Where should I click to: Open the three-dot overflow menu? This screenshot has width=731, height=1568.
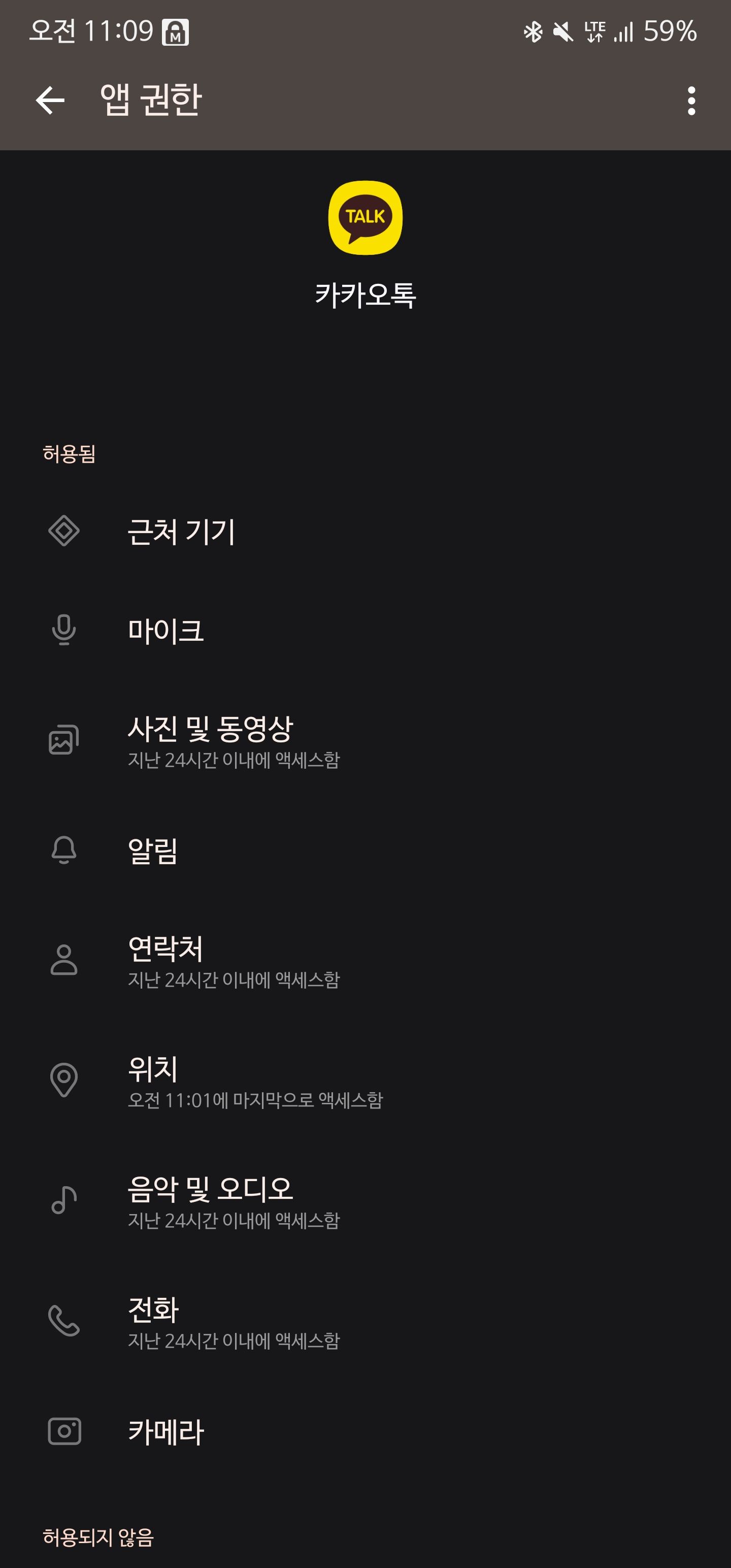point(691,101)
